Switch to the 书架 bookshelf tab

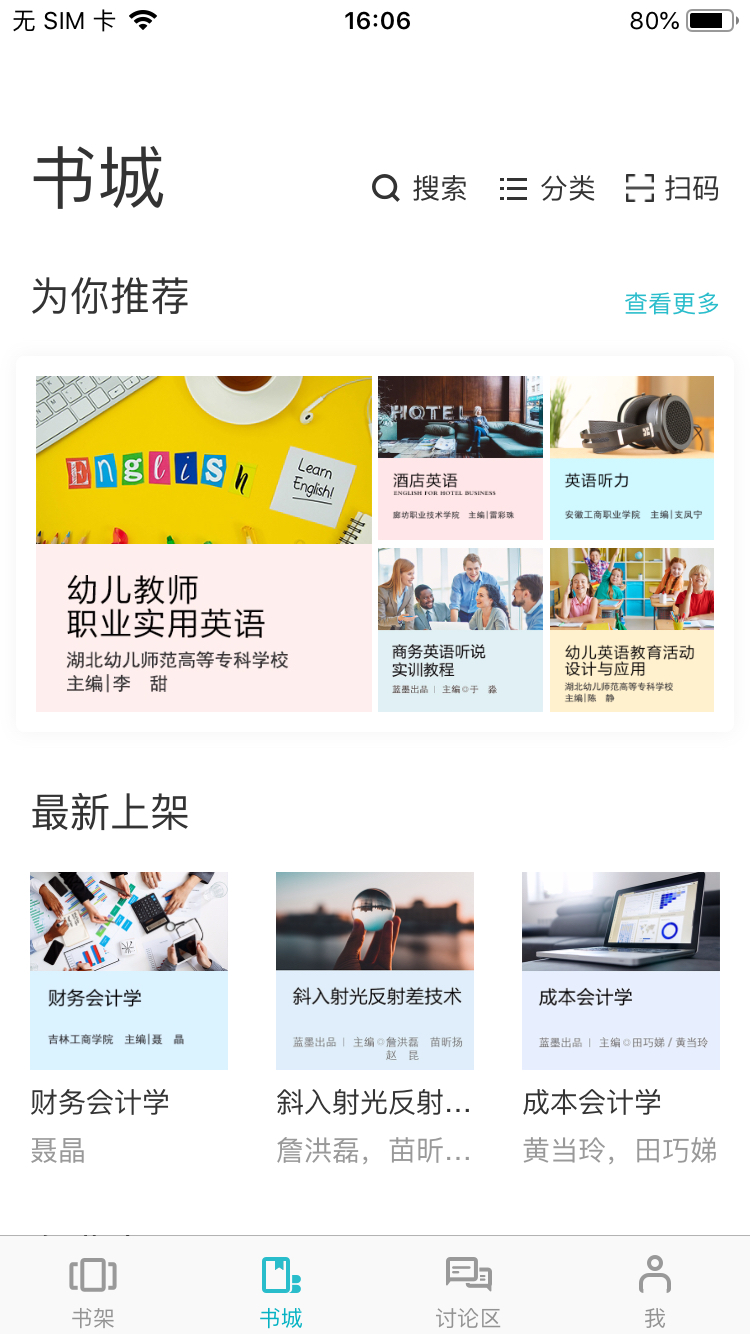click(93, 1290)
